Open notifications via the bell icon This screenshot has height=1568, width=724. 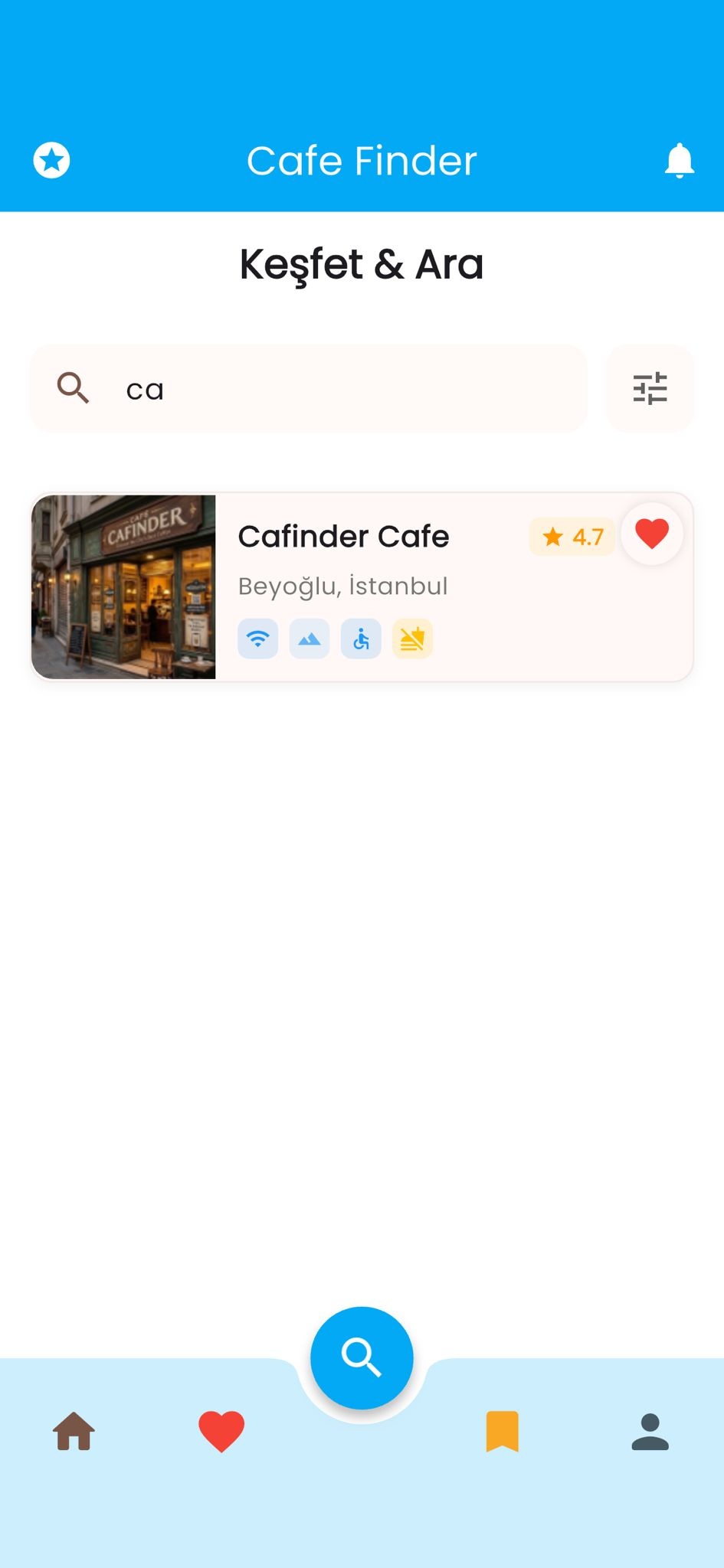pos(680,160)
